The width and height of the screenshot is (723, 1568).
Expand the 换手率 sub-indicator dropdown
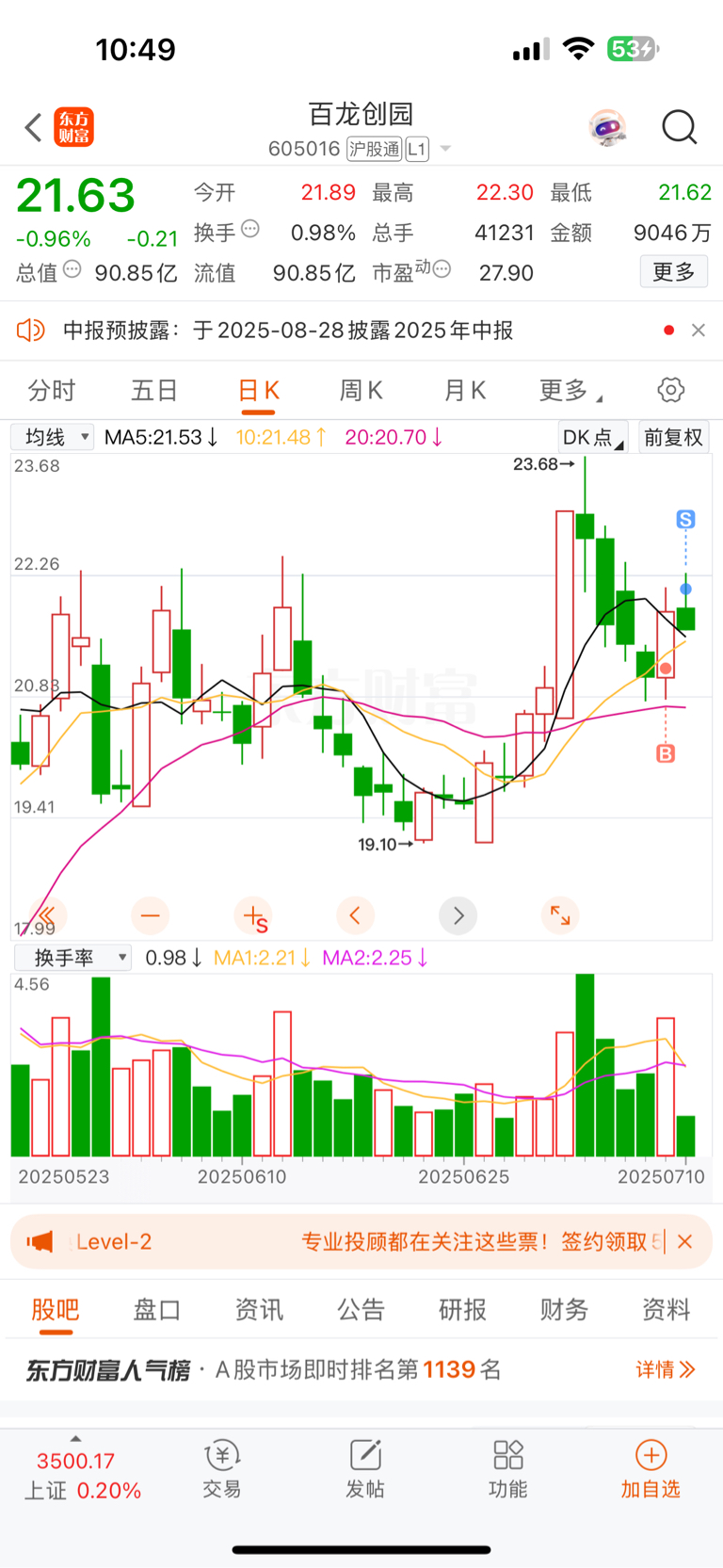(x=73, y=958)
